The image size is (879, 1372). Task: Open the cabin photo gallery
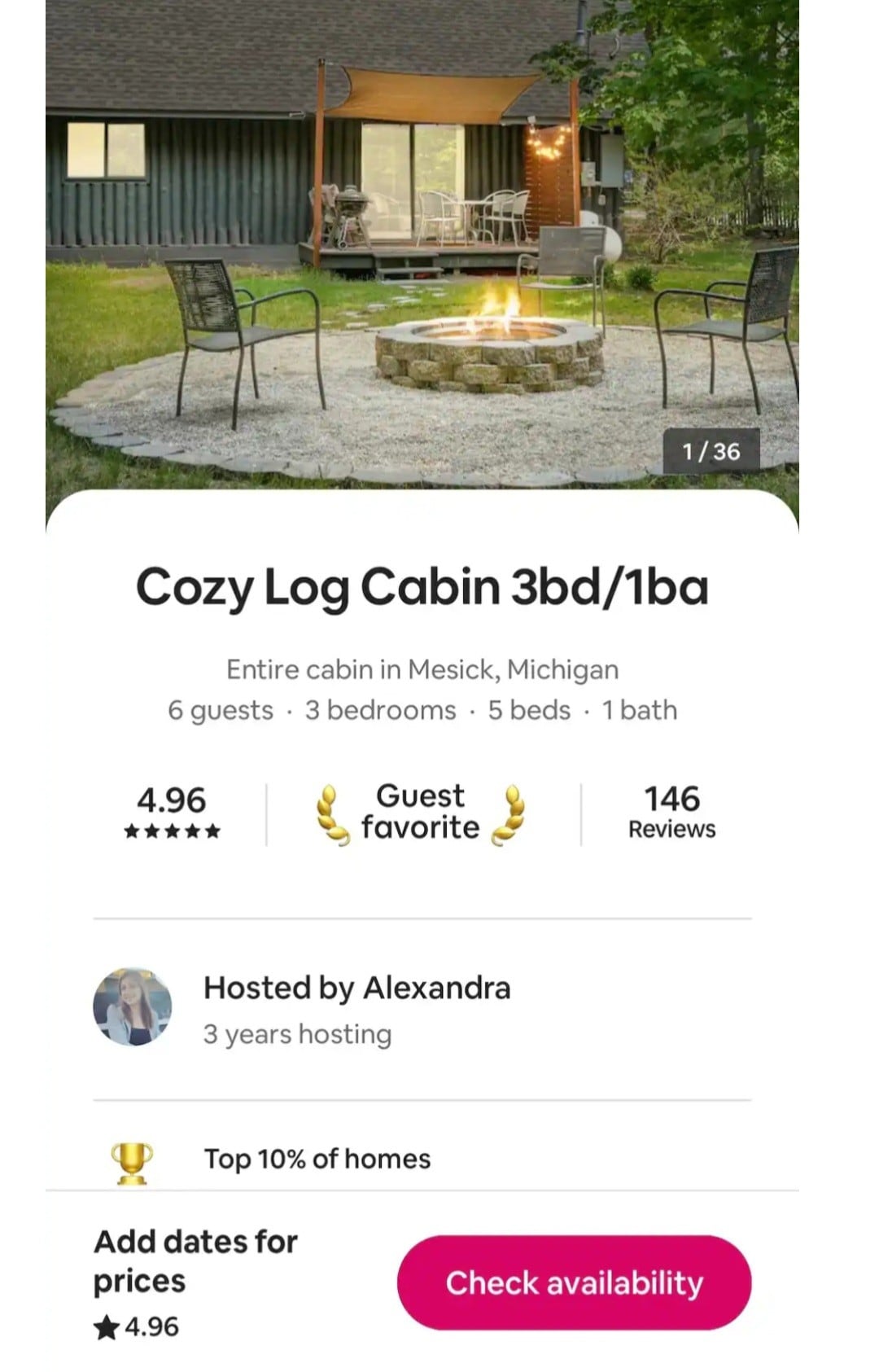tap(422, 244)
